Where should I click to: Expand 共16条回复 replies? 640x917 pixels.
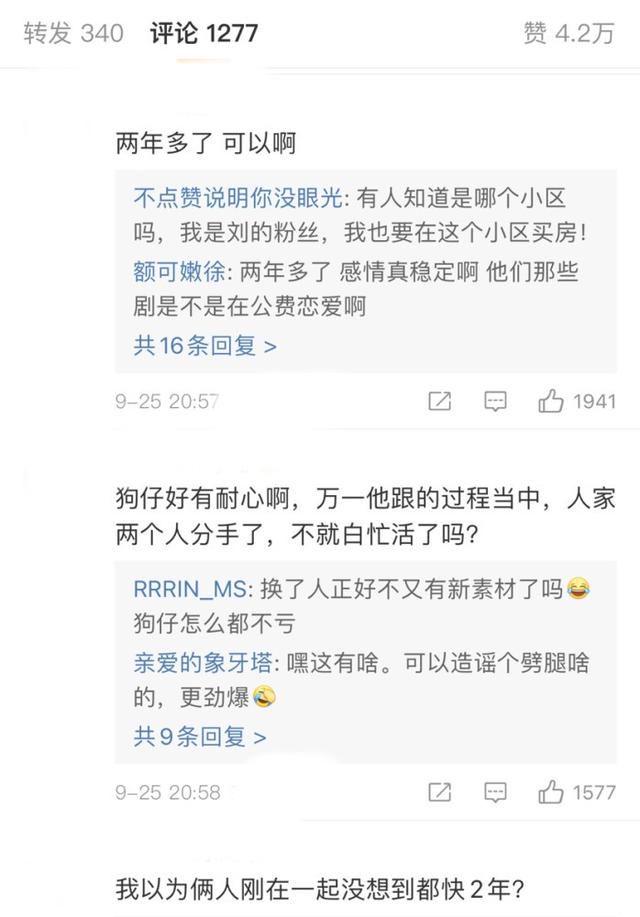(205, 346)
